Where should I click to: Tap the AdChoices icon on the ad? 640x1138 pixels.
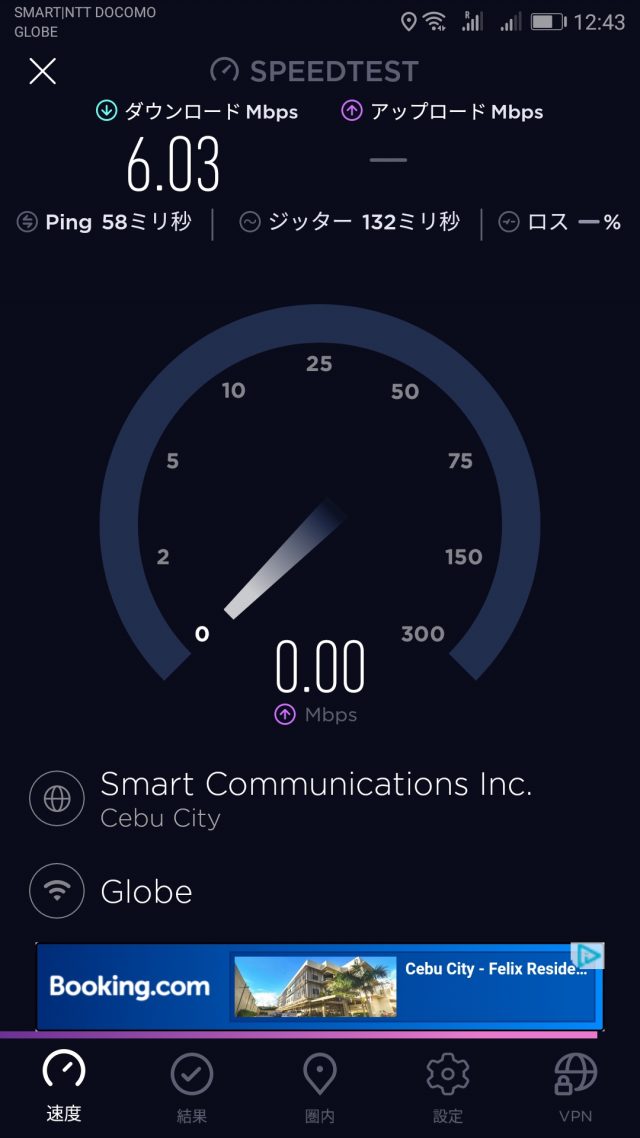[x=587, y=955]
